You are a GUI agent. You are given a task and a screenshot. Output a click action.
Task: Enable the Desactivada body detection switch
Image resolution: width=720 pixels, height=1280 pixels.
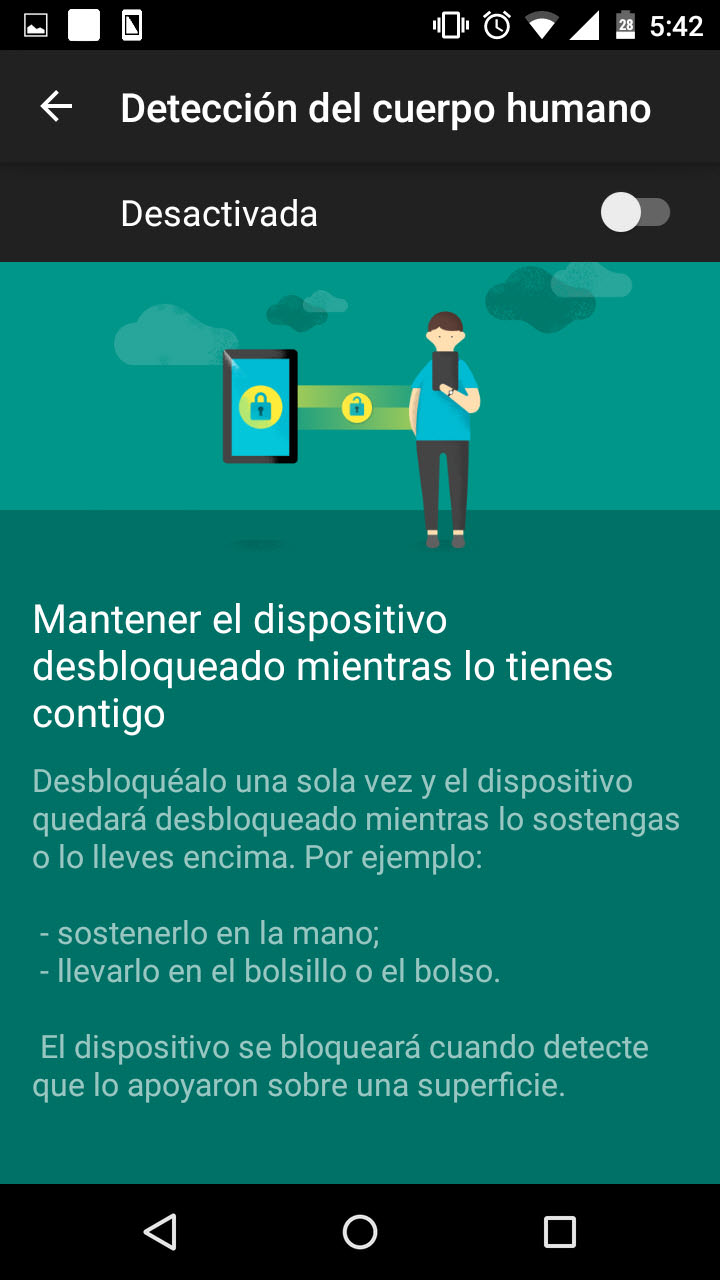pos(635,213)
